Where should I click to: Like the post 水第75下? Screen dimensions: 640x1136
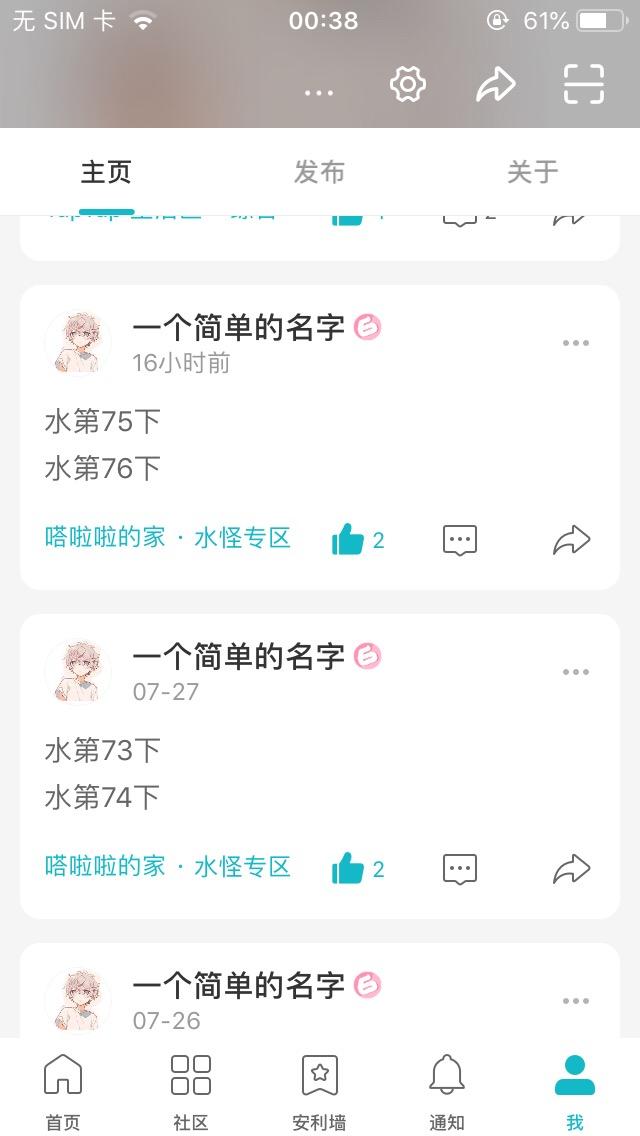[349, 540]
